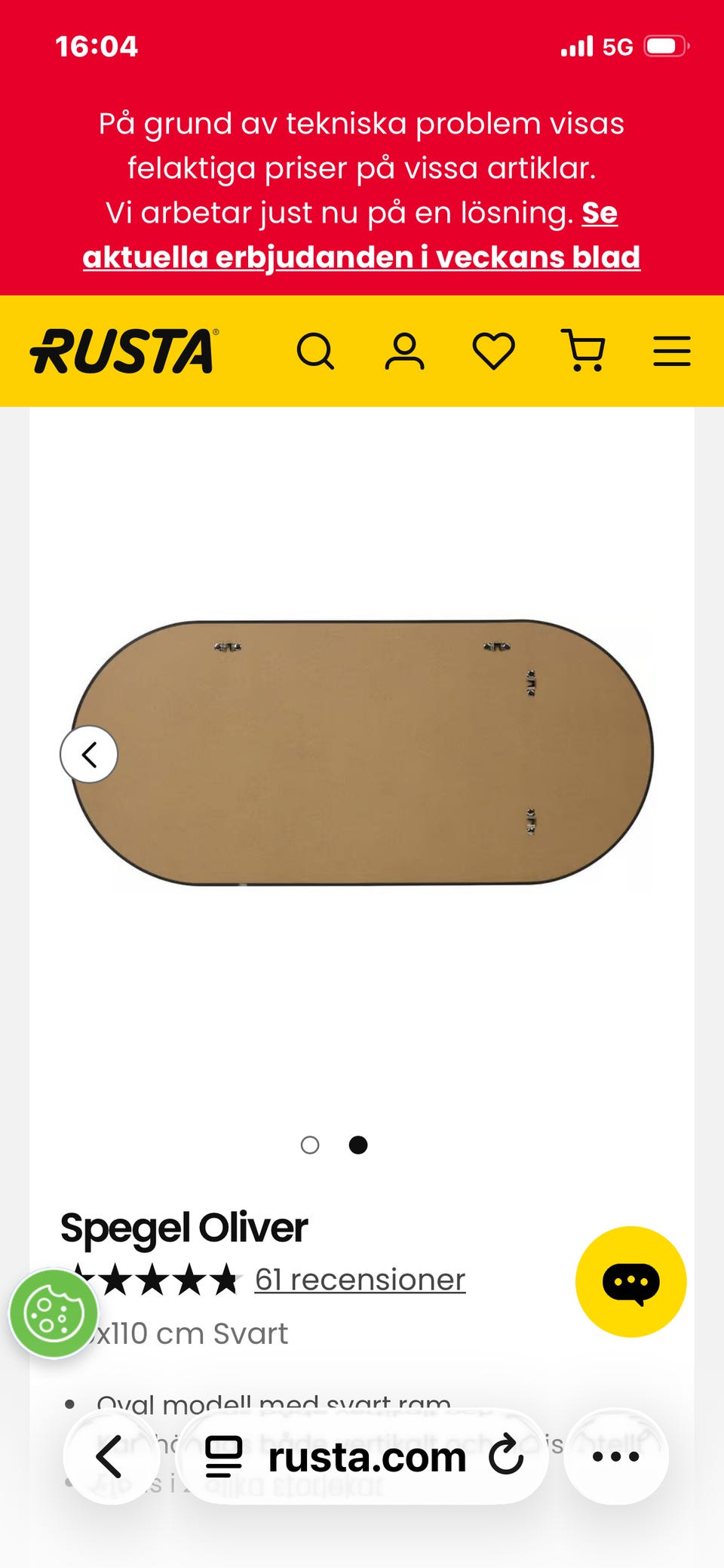This screenshot has width=724, height=1568.
Task: Open the hamburger menu
Action: [672, 351]
